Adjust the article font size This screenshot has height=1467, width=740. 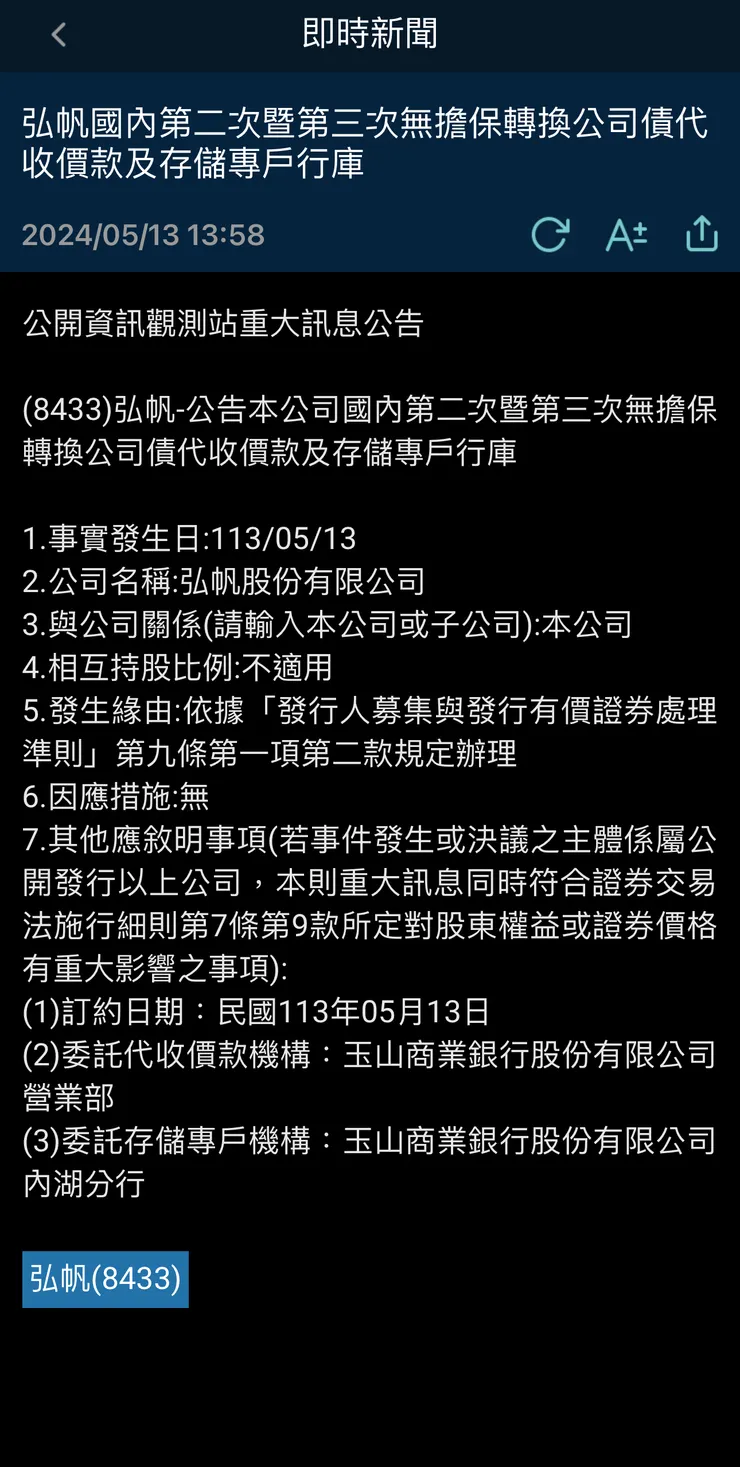click(626, 235)
